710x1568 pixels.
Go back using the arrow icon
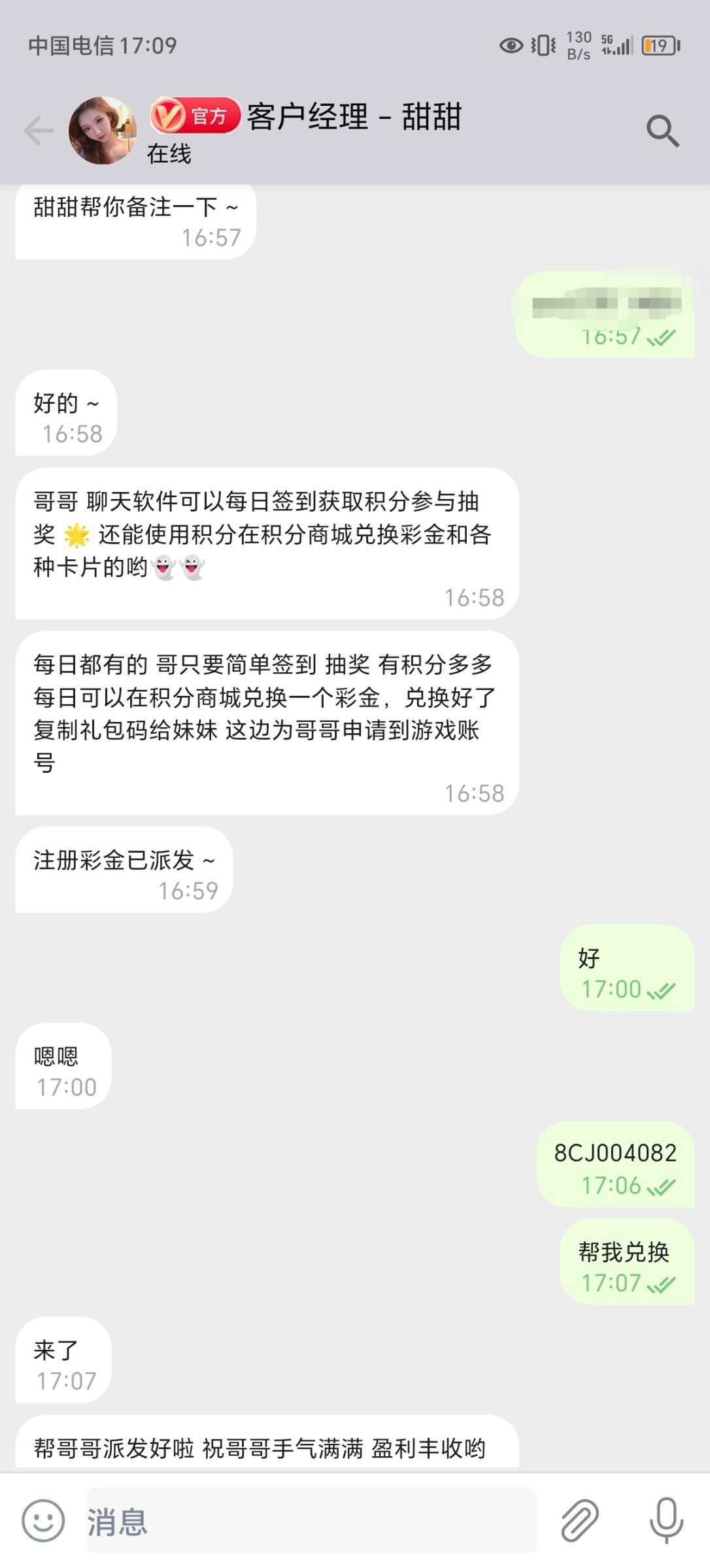(38, 131)
